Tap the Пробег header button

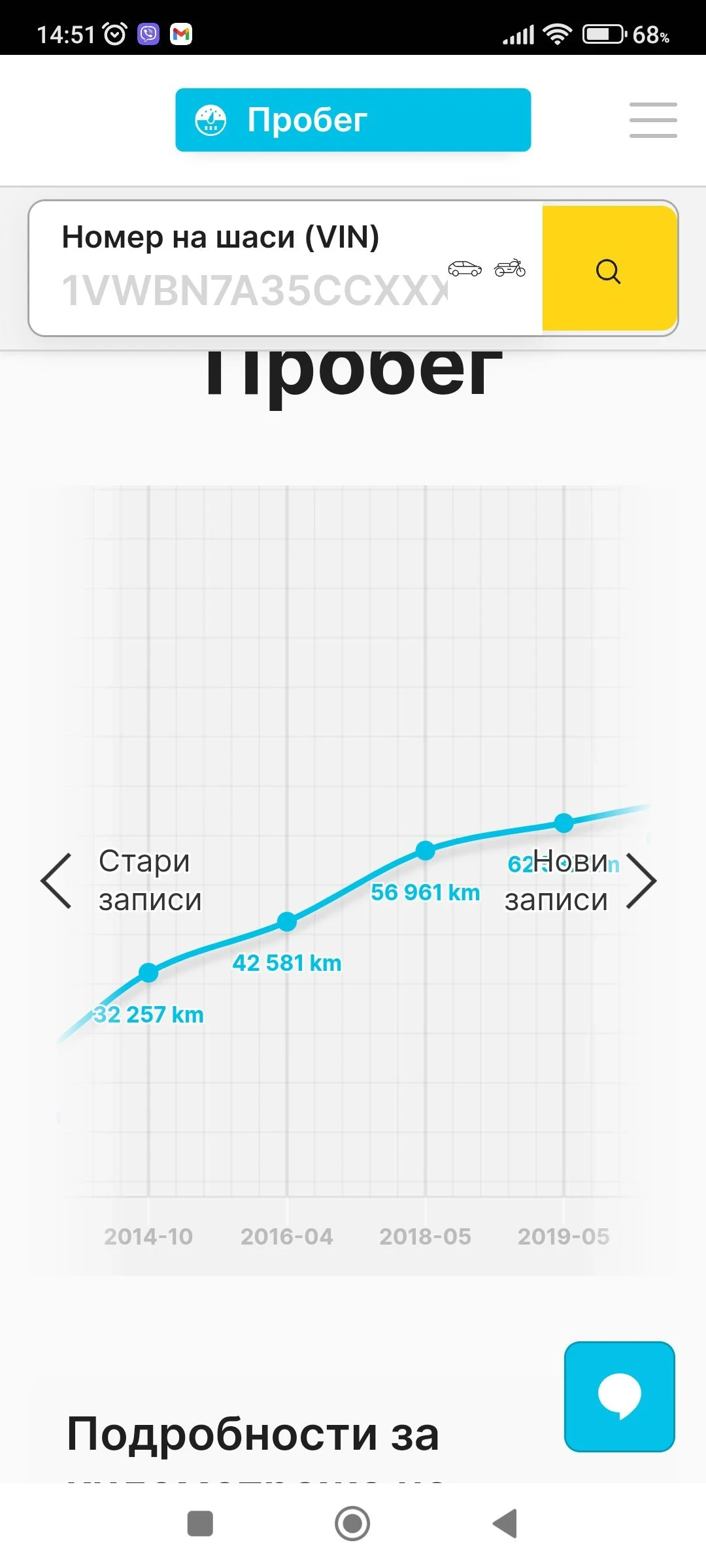pos(353,120)
